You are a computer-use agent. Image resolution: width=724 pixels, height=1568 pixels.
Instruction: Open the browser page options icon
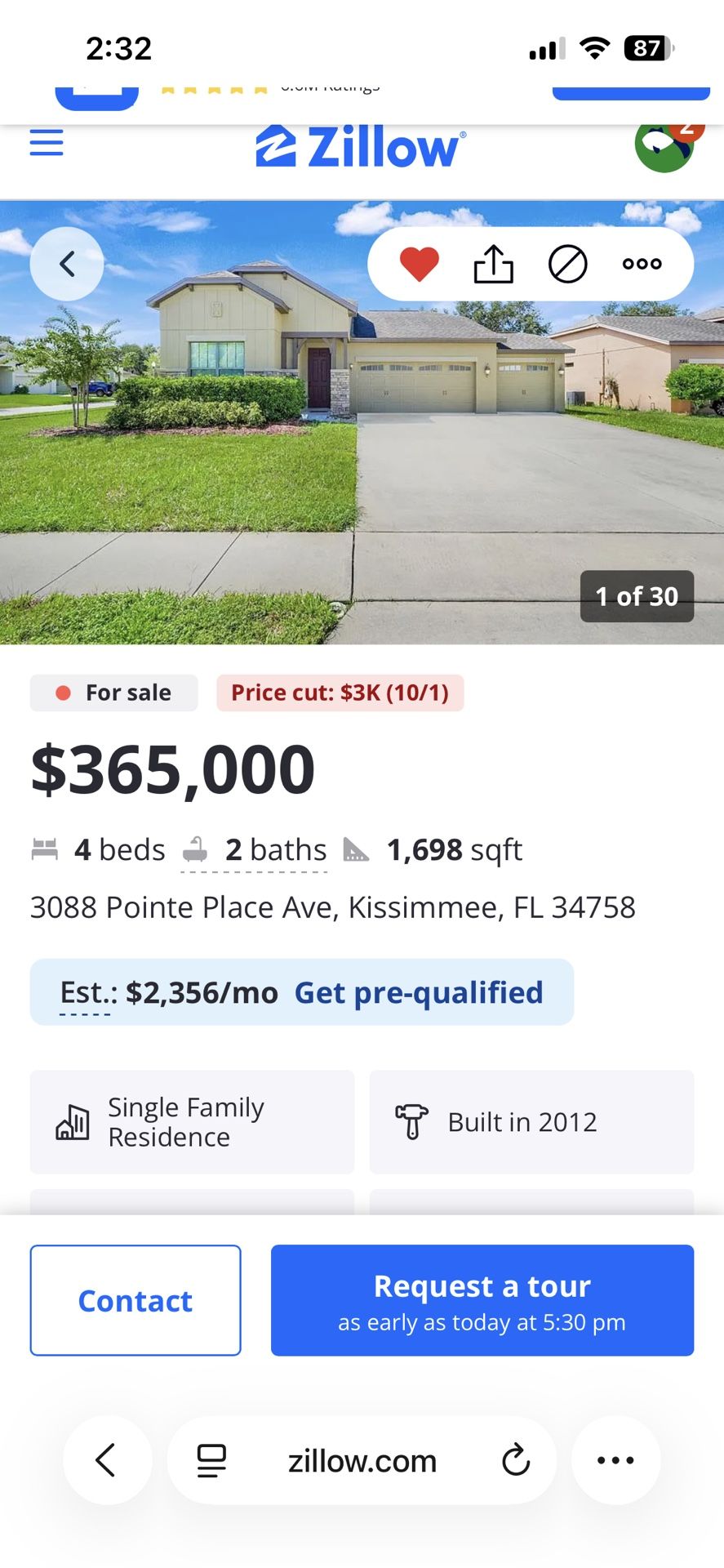(211, 1460)
